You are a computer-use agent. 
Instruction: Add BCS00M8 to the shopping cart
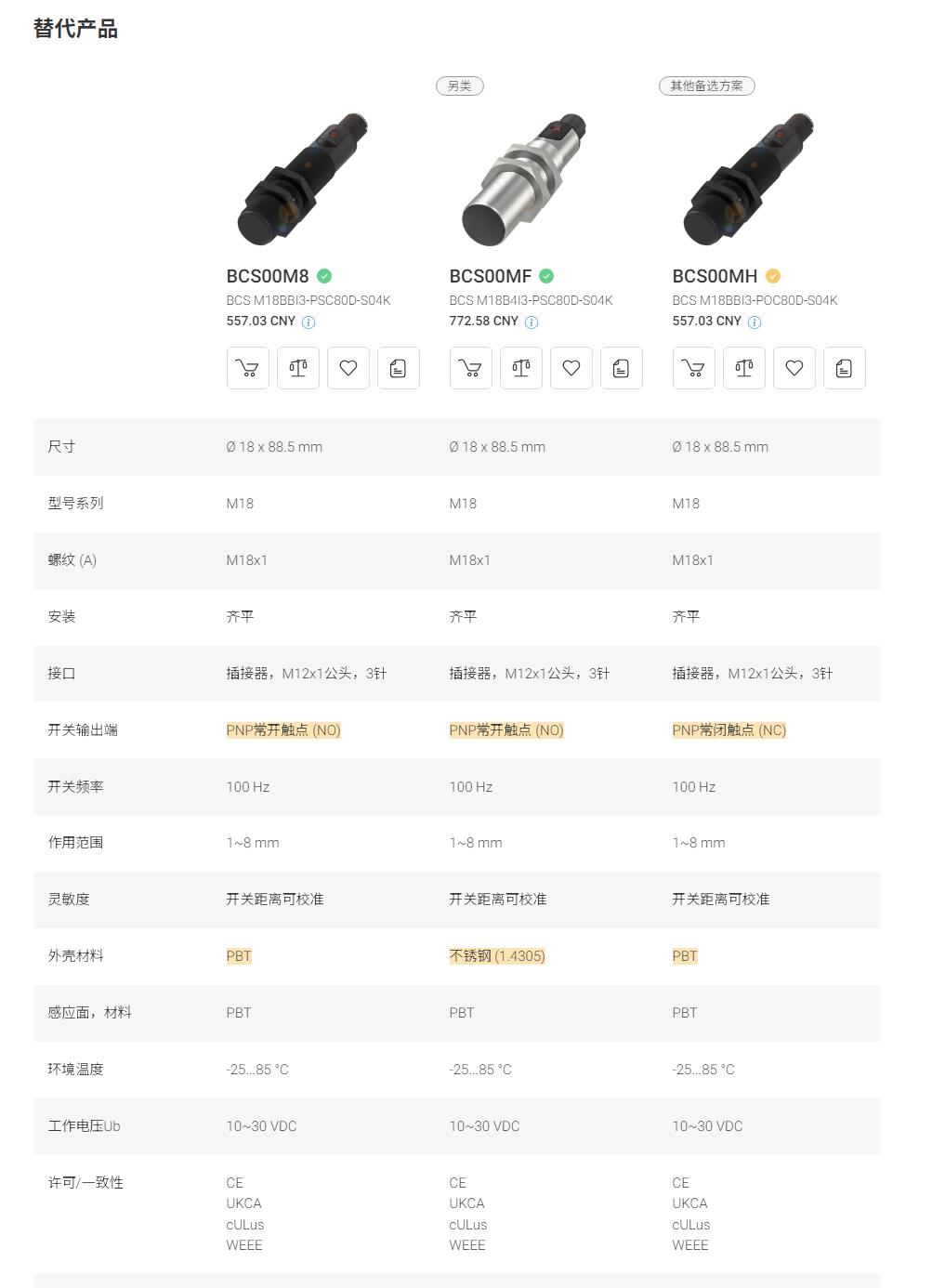point(247,368)
